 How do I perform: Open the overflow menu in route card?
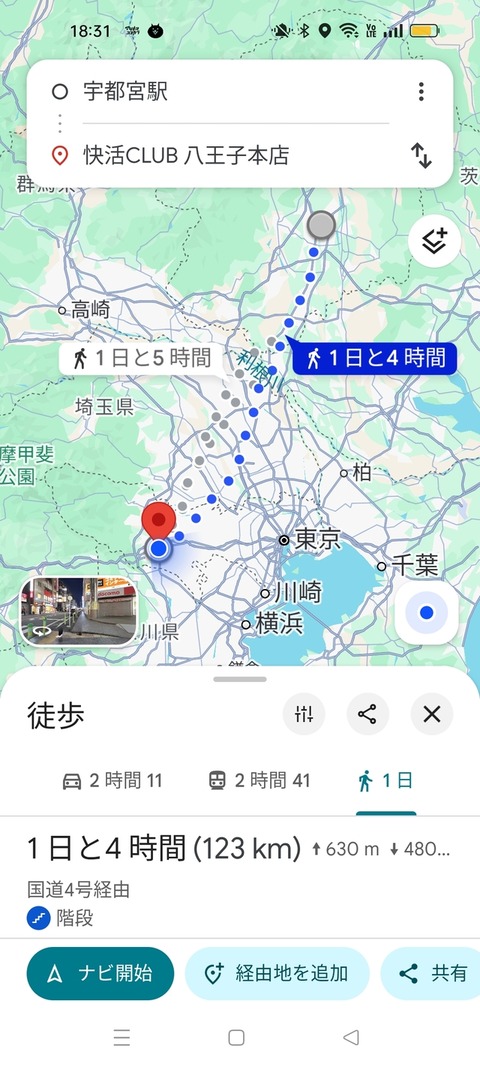point(421,92)
